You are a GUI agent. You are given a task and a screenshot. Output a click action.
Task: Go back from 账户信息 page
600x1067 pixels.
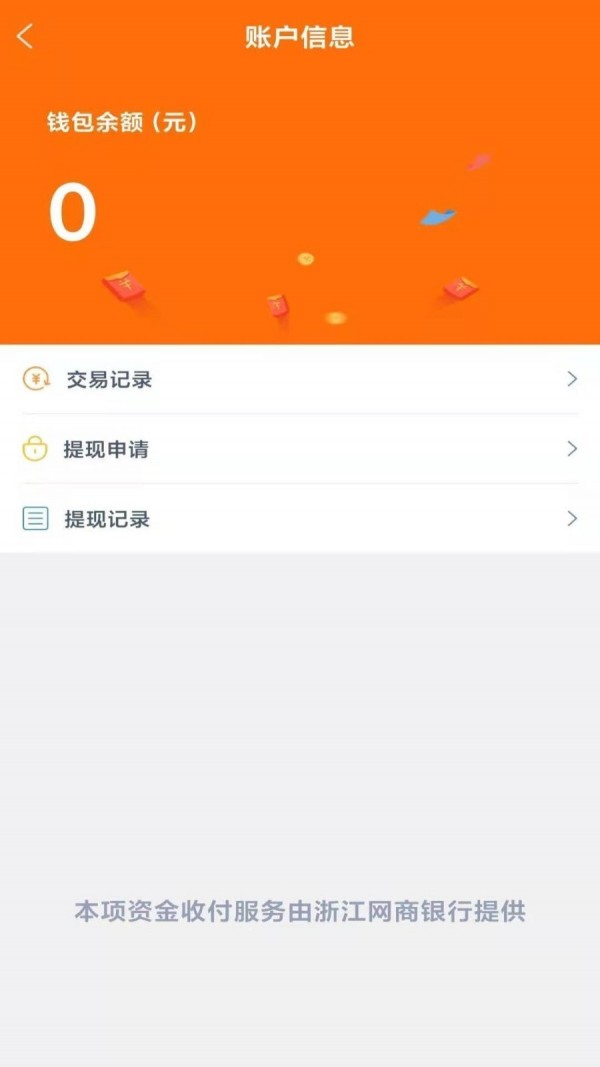click(x=25, y=37)
